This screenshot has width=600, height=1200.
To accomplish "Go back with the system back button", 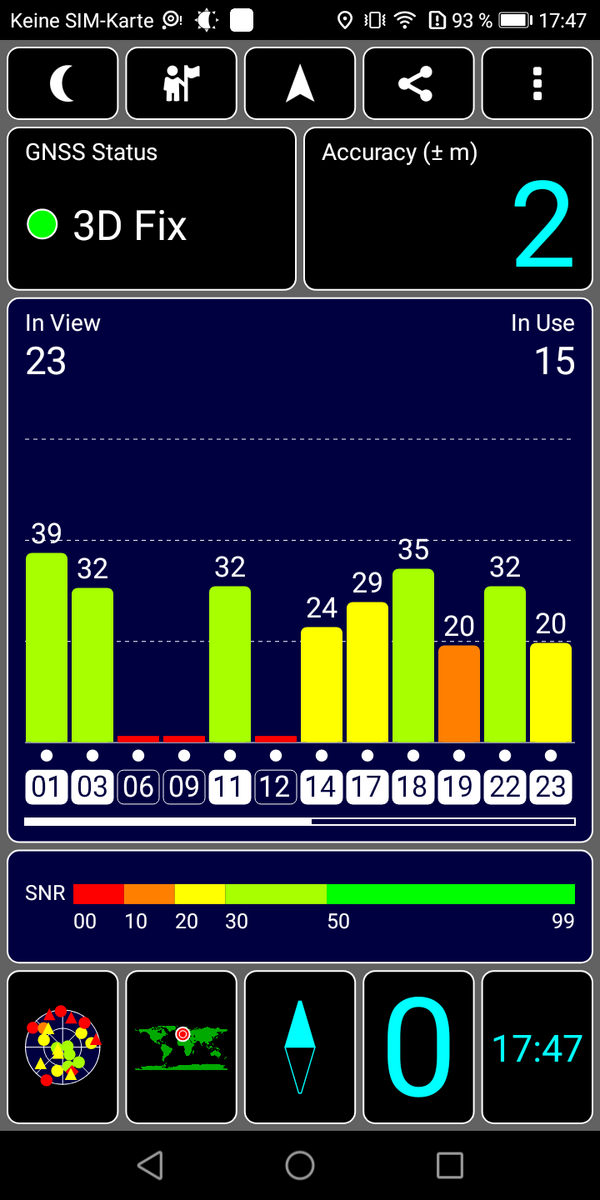I will [150, 1165].
